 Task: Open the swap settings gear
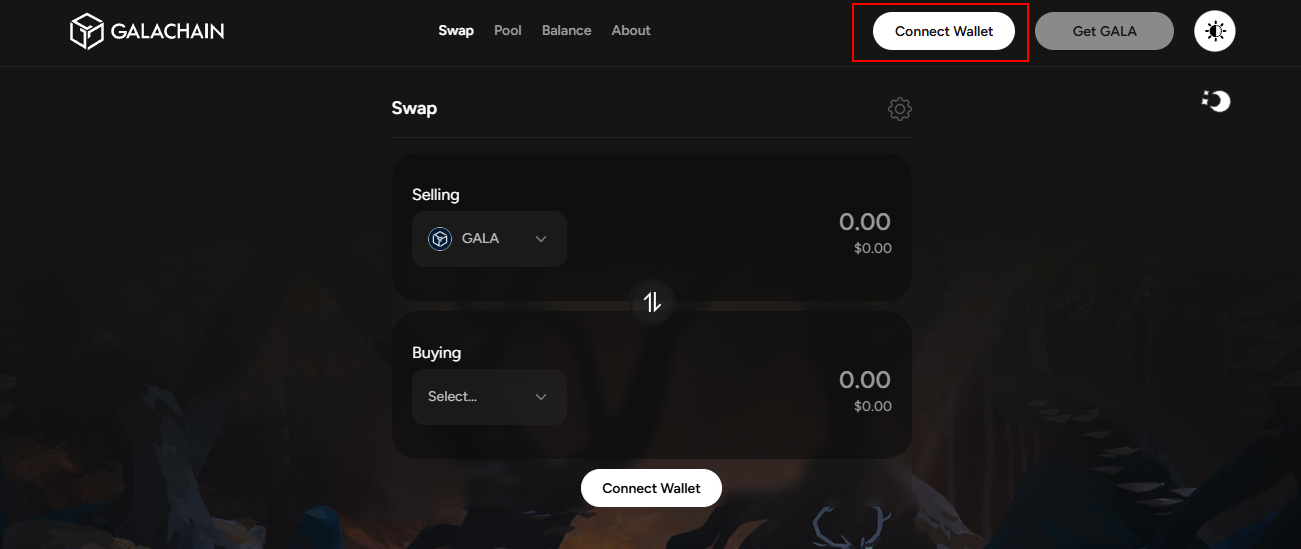[899, 109]
